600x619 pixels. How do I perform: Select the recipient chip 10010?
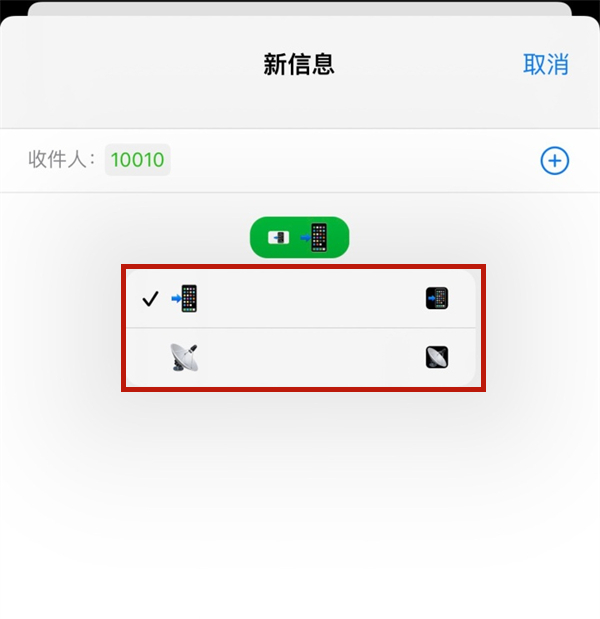coord(138,160)
